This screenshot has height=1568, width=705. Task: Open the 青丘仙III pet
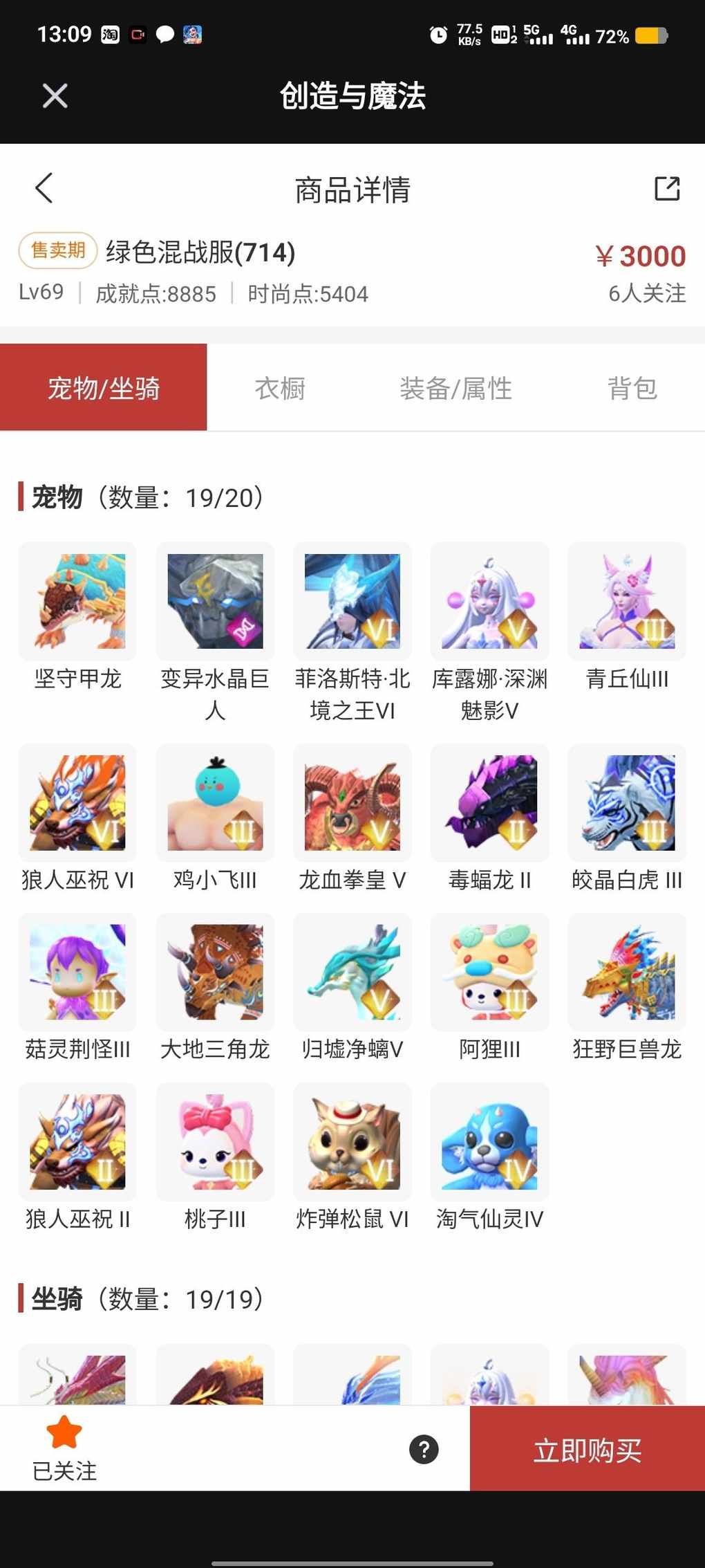point(627,601)
